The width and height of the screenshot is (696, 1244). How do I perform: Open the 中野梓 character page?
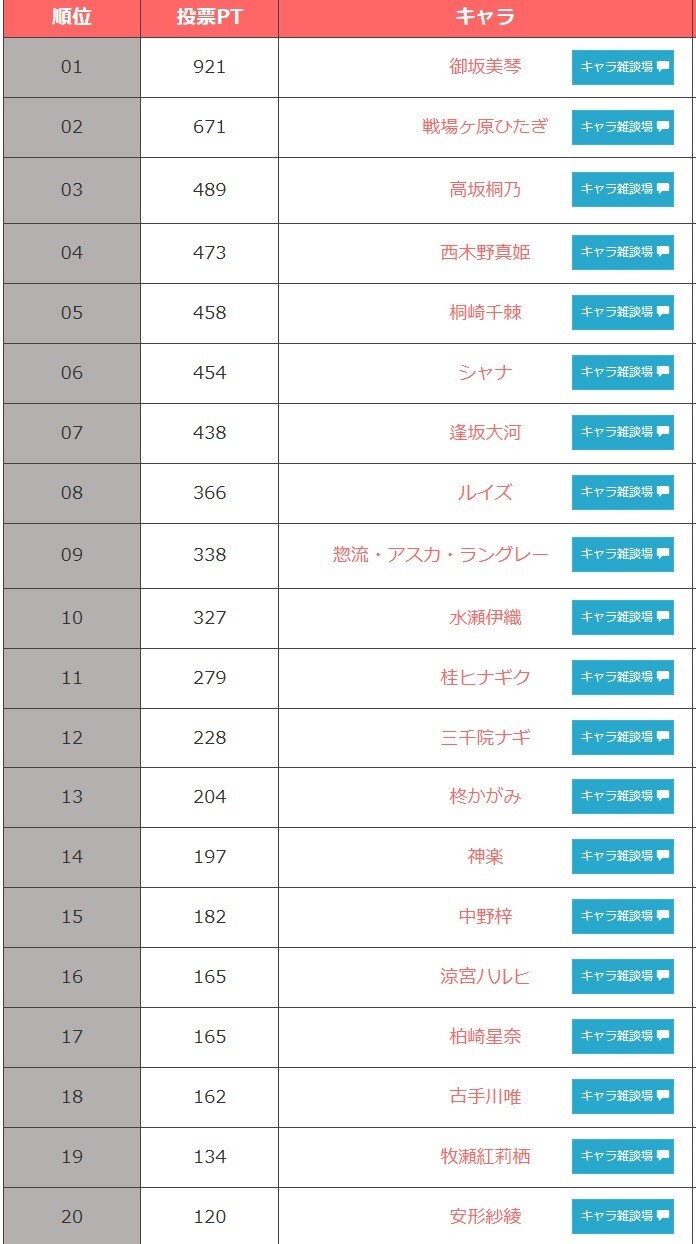pos(485,917)
